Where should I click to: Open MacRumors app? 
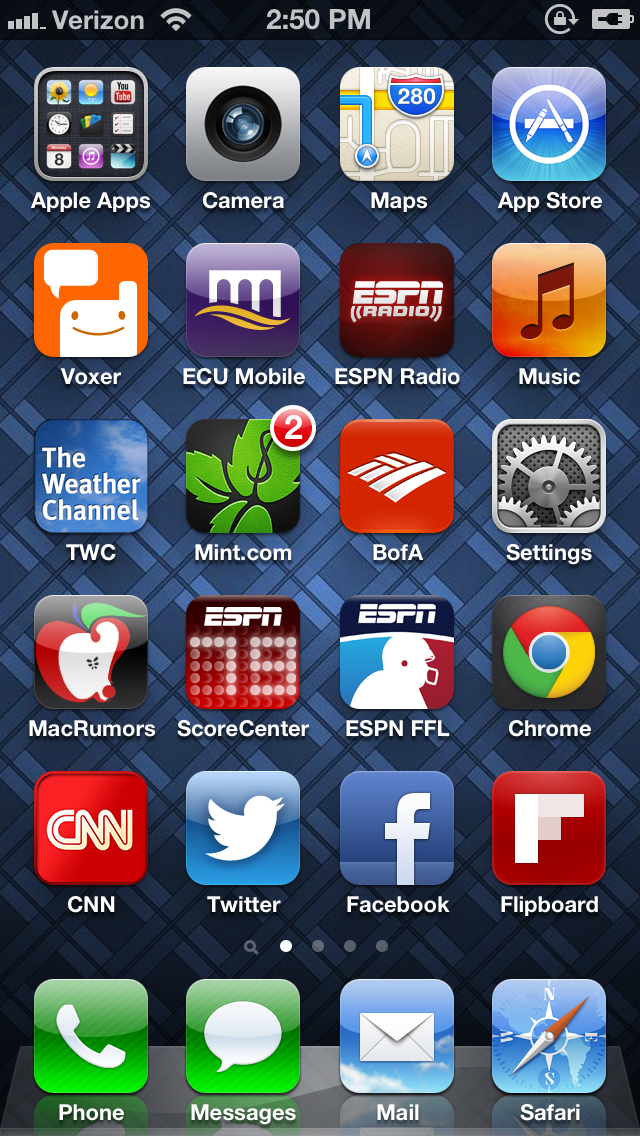[91, 652]
